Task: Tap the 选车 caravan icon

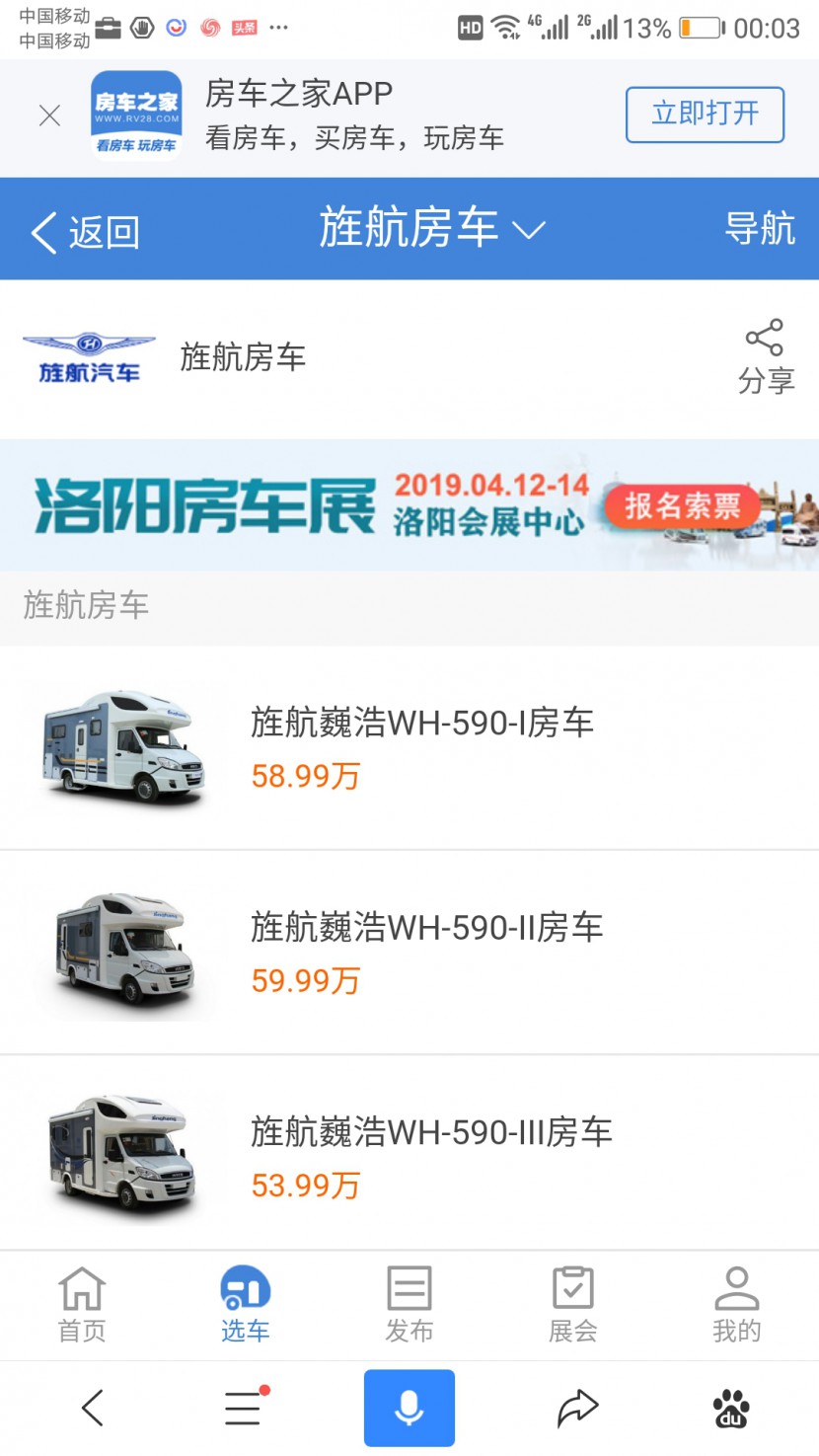Action: click(246, 1288)
